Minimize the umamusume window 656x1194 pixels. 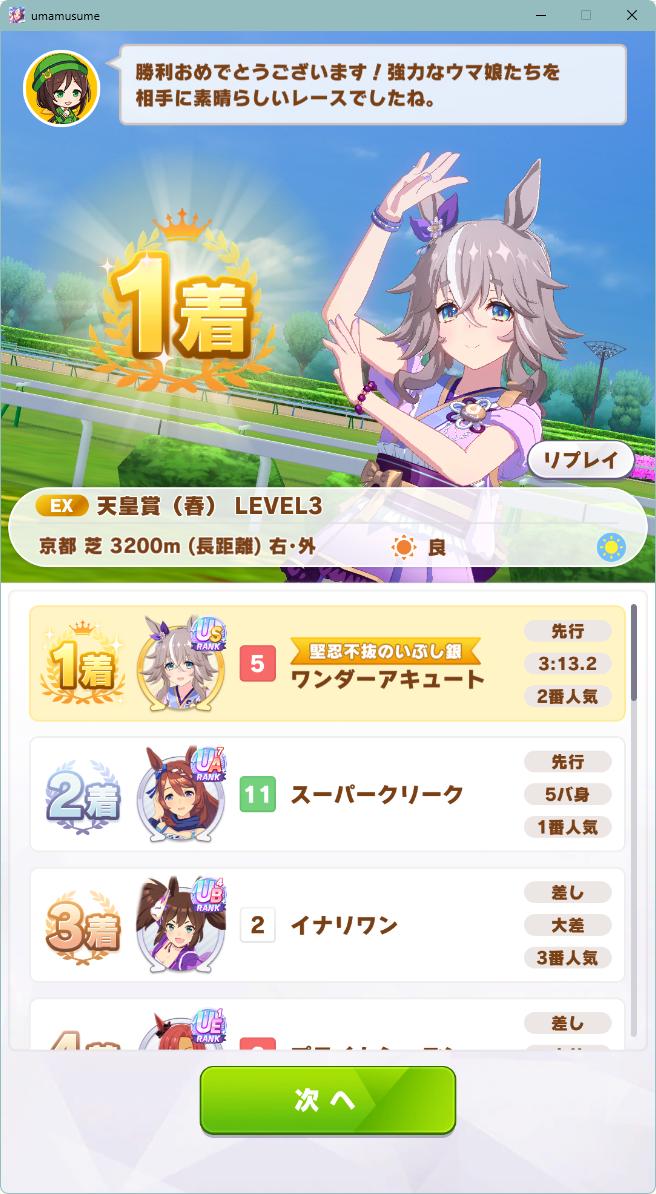(540, 15)
